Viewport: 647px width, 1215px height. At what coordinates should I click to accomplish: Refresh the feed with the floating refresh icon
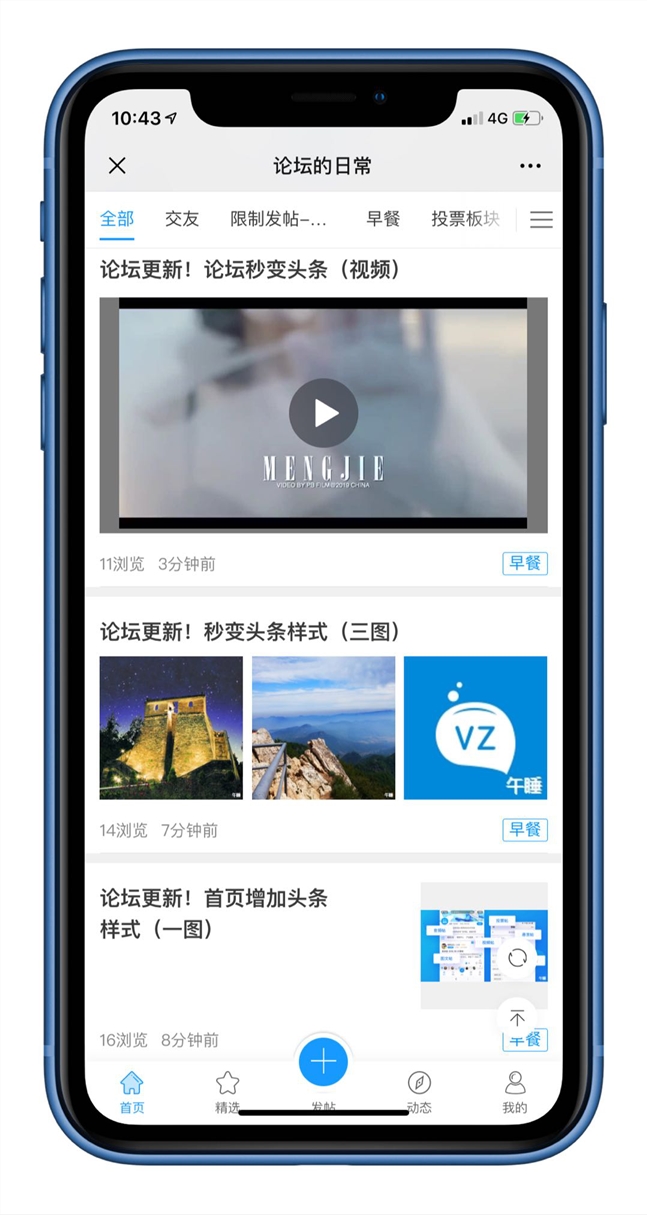[x=517, y=958]
